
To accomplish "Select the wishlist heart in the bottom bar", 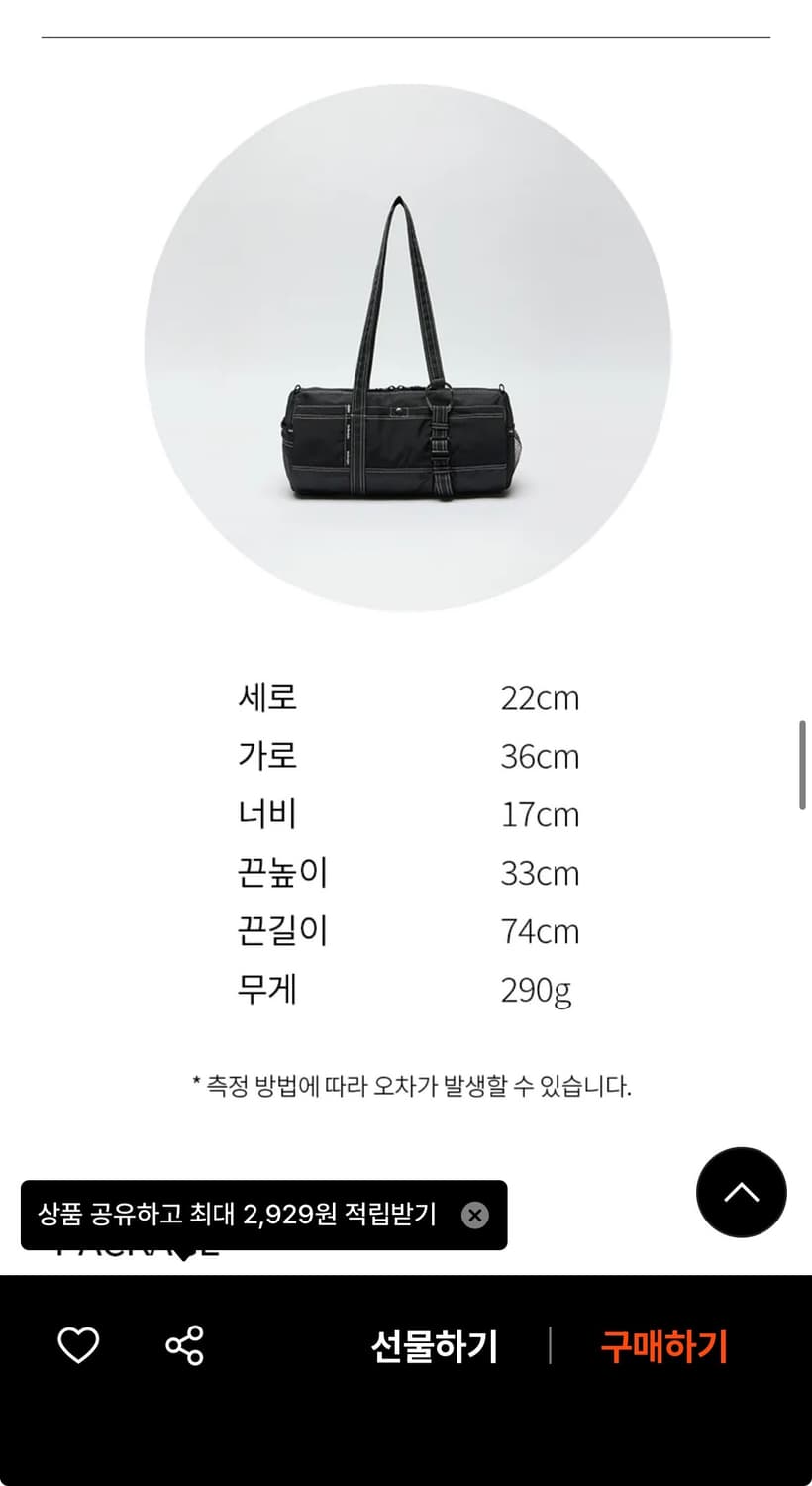I will point(79,1345).
